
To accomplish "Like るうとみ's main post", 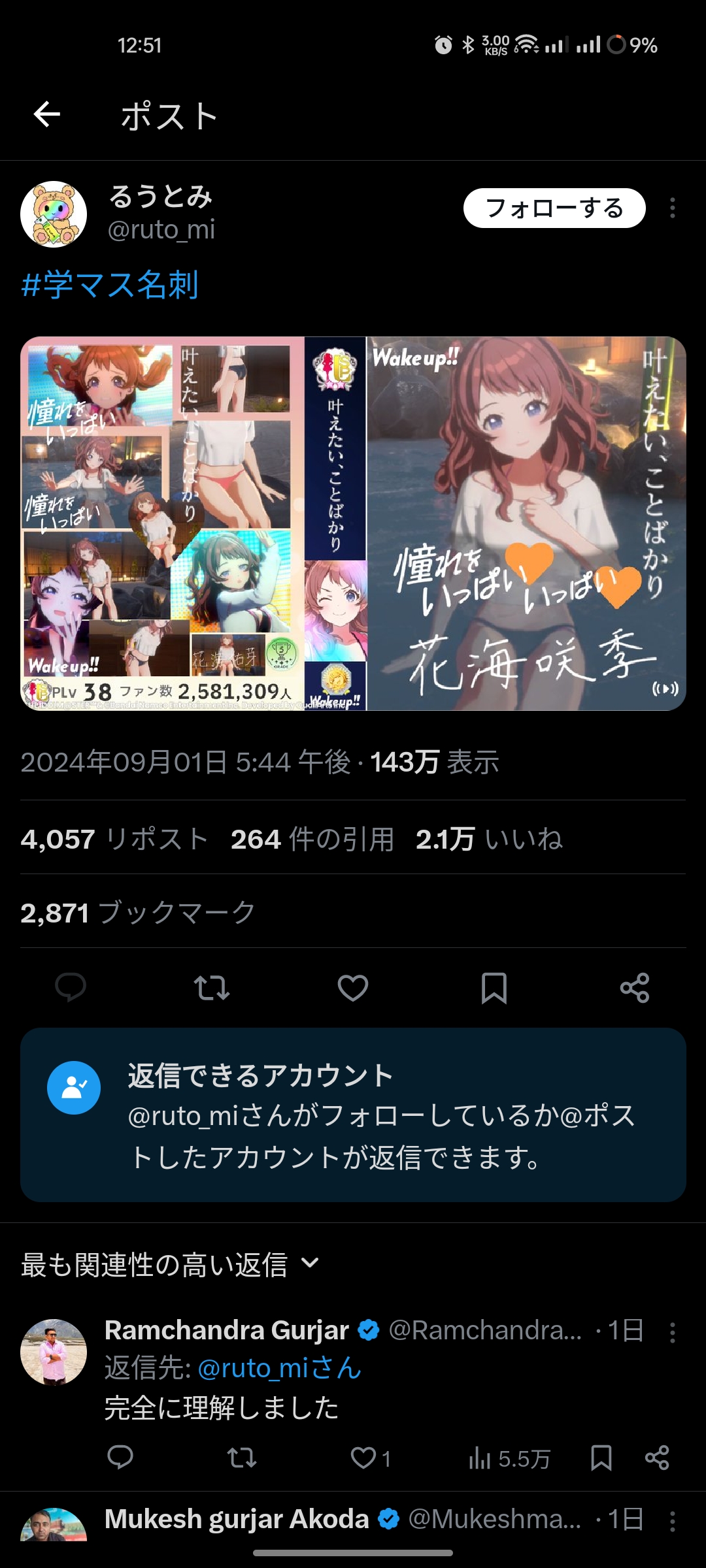I will point(353,987).
